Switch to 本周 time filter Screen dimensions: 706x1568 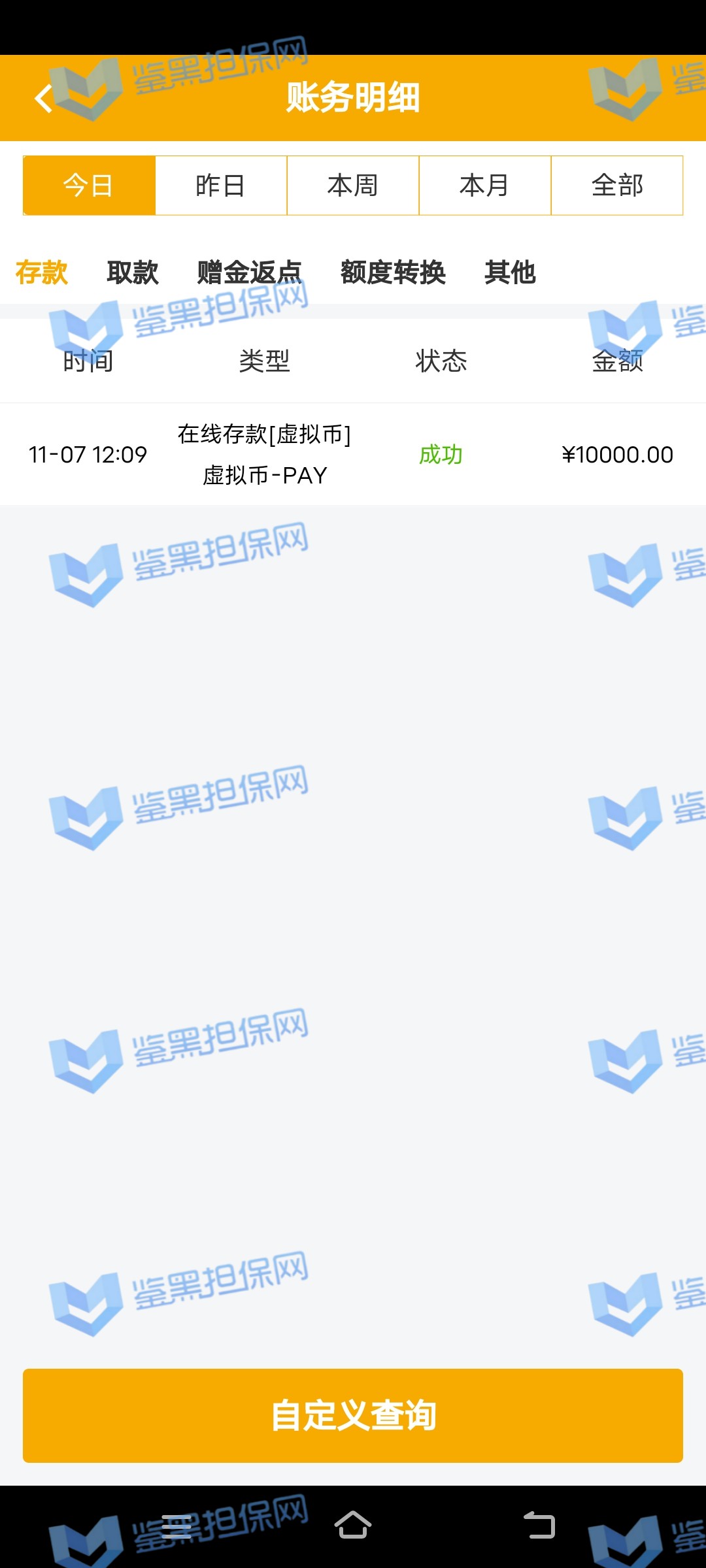coord(353,186)
